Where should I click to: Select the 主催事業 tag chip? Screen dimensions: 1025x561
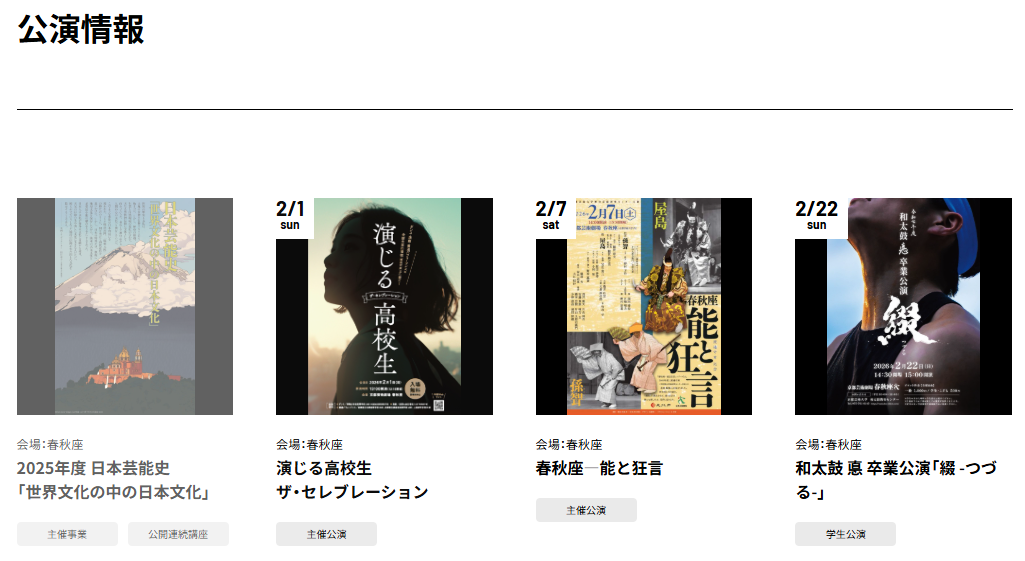click(x=67, y=534)
